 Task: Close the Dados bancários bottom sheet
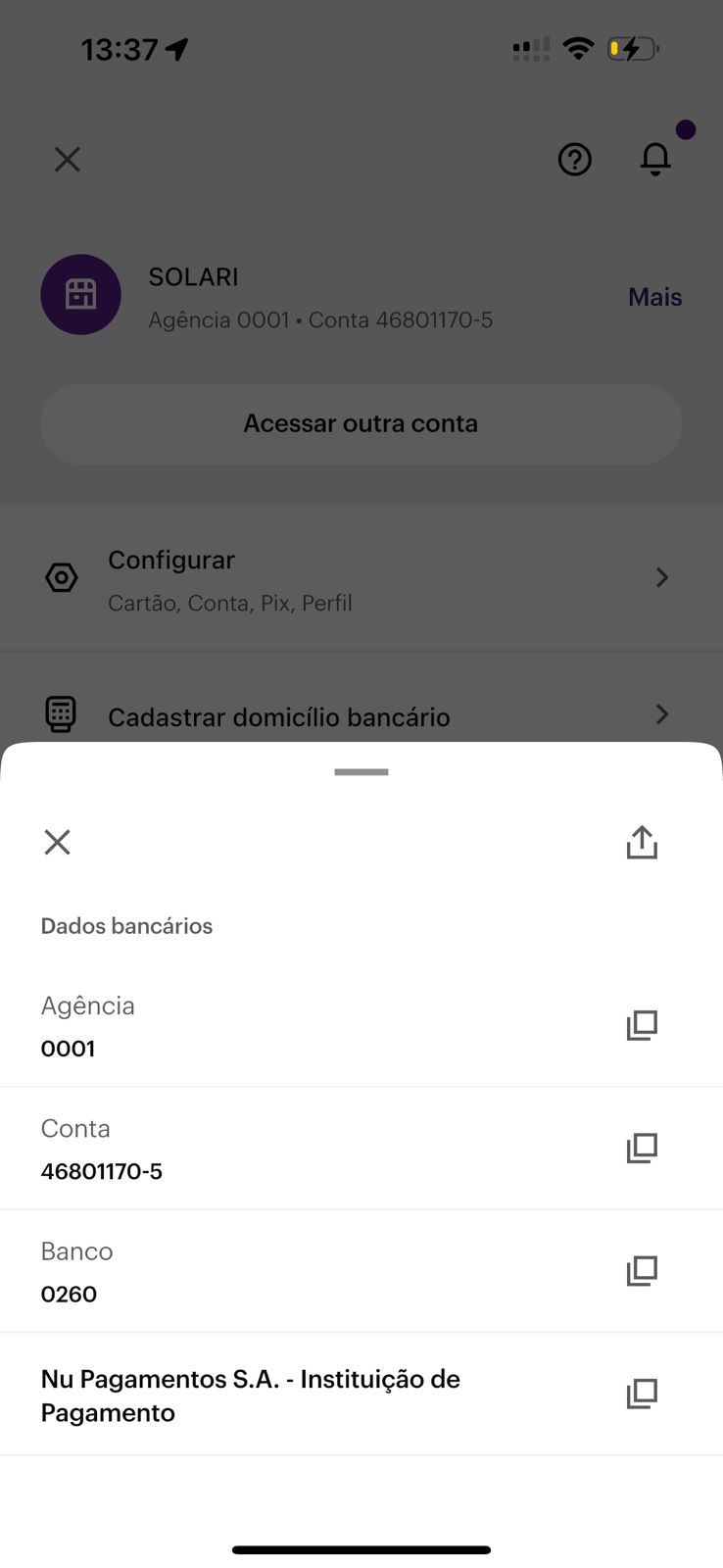click(x=58, y=842)
